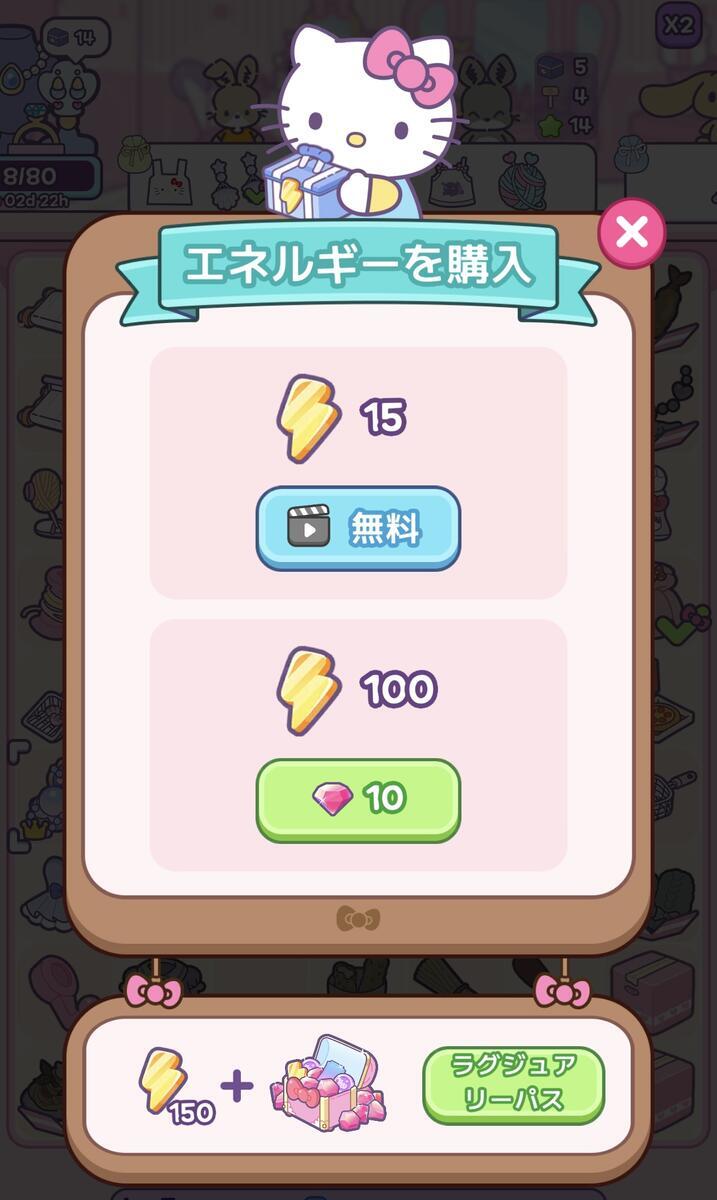Close the エネルギーを購入 dialog
Screen dimensions: 717x1200
(631, 232)
